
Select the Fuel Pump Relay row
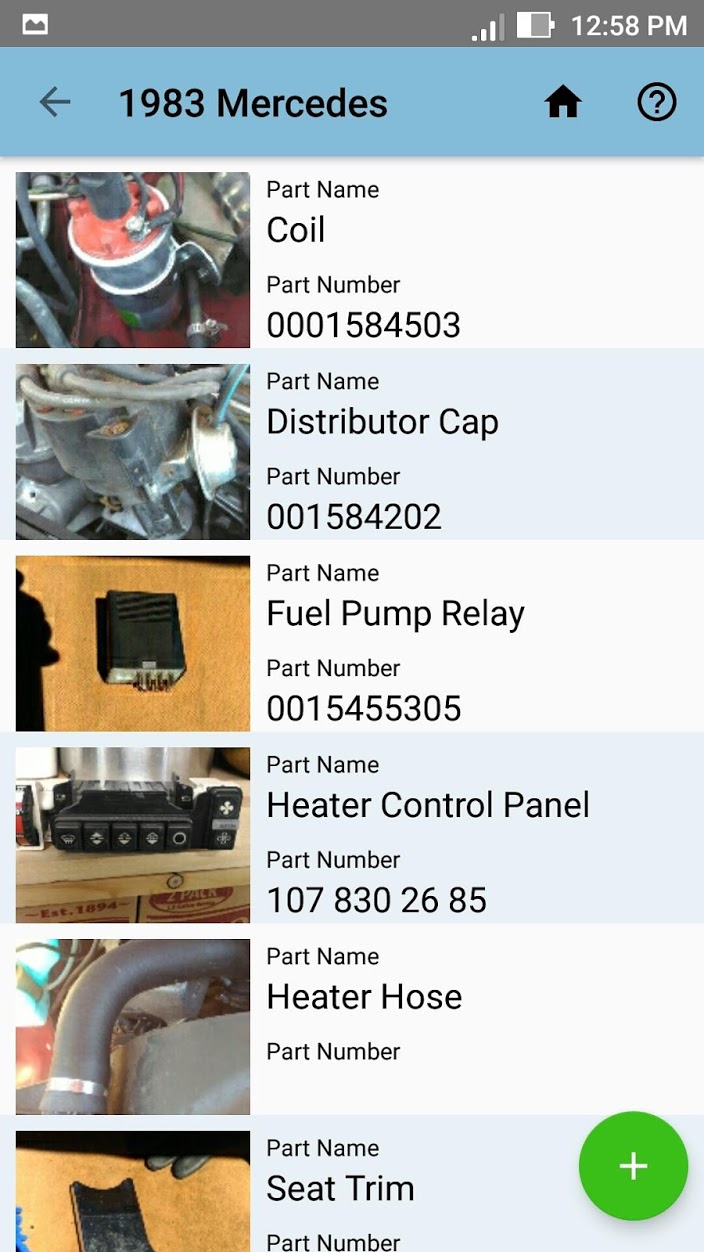coord(352,636)
